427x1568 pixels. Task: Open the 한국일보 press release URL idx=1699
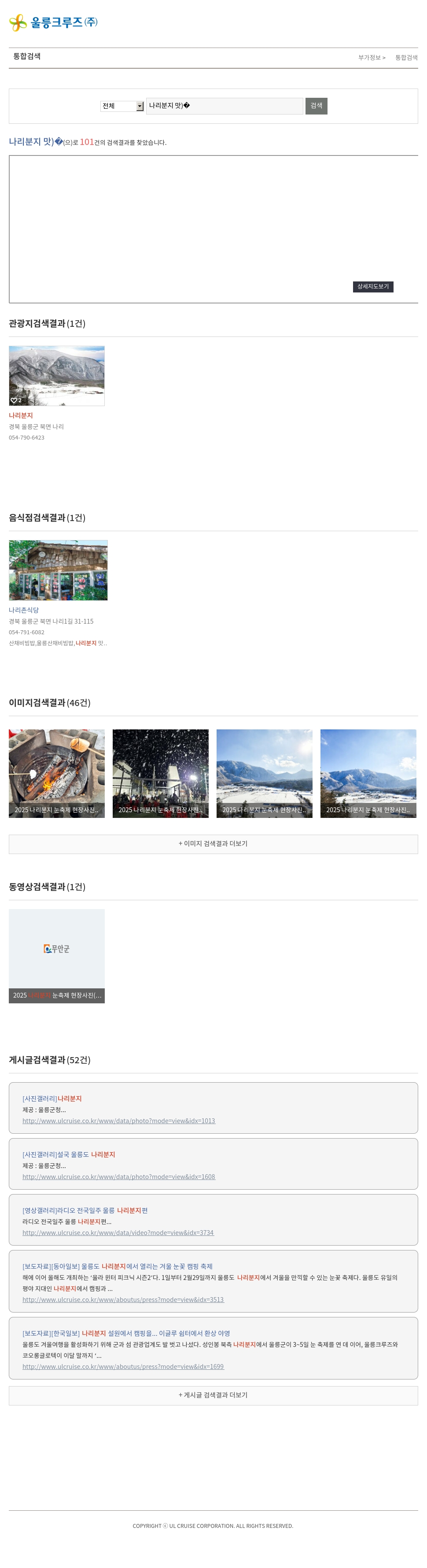point(123,1367)
